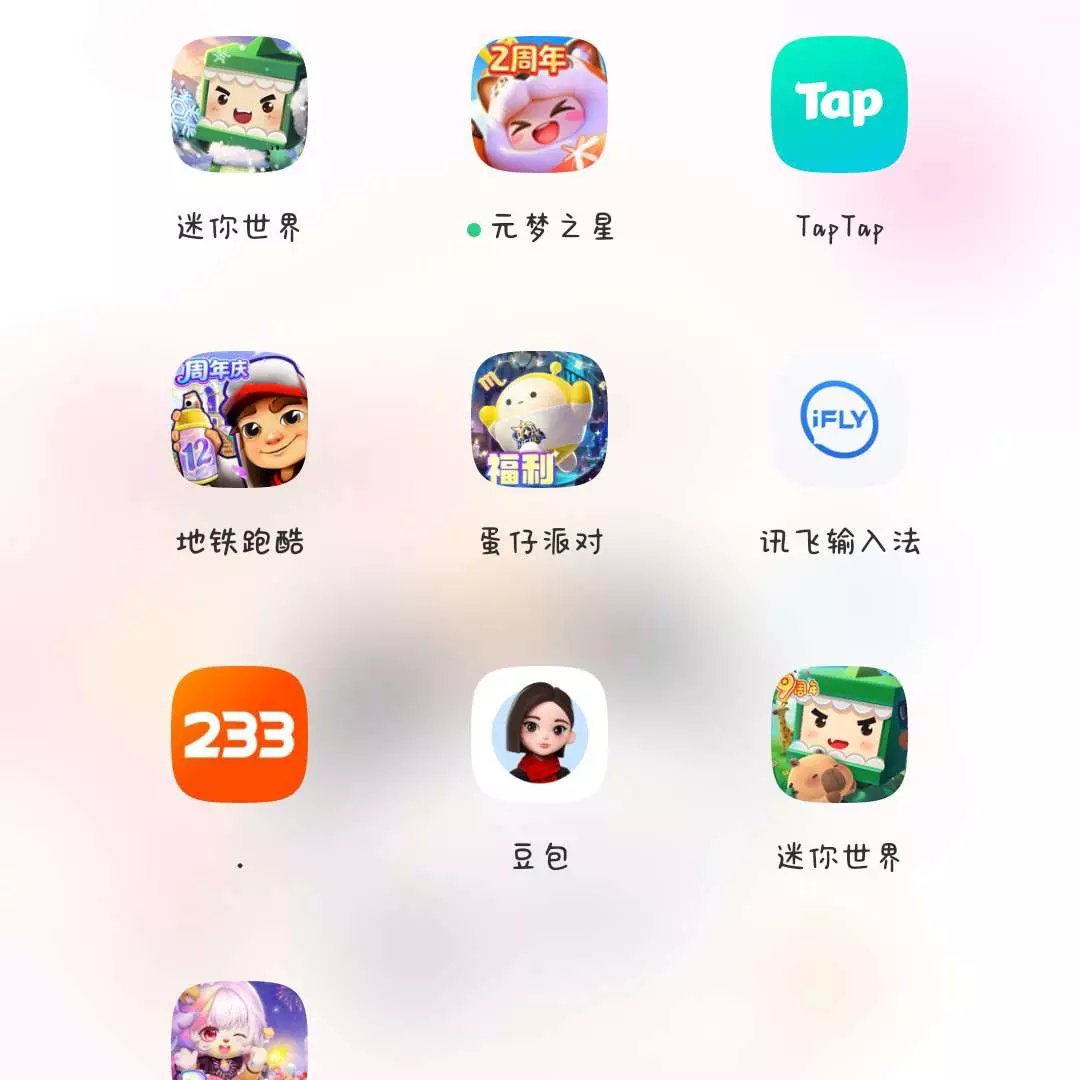This screenshot has height=1080, width=1080.
Task: Open the TapTap app
Action: pyautogui.click(x=839, y=105)
